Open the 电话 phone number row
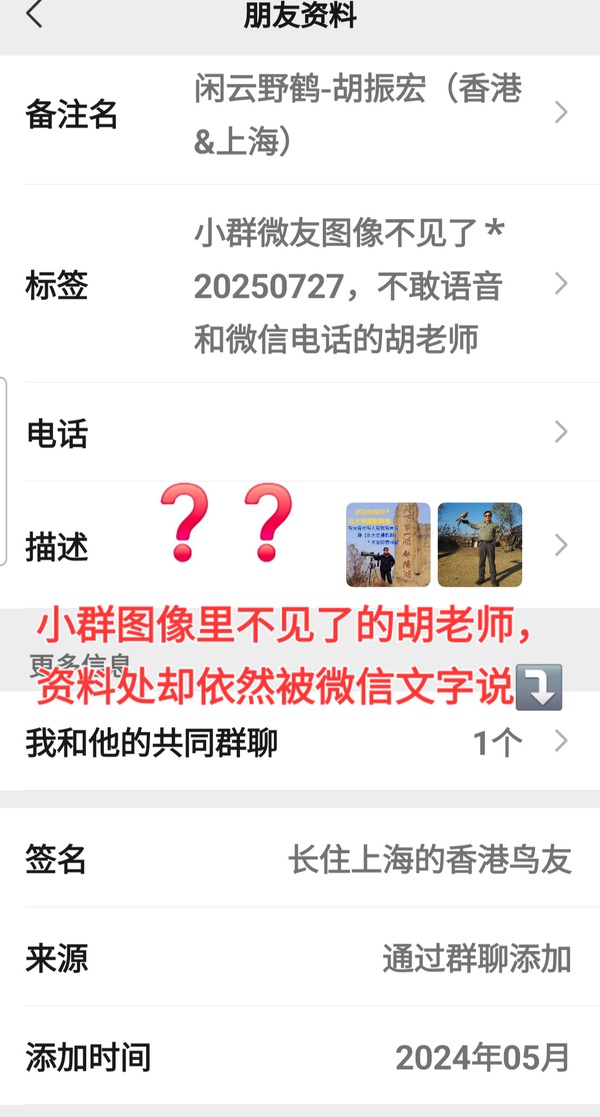Screen dimensions: 600x1117 click(300, 433)
